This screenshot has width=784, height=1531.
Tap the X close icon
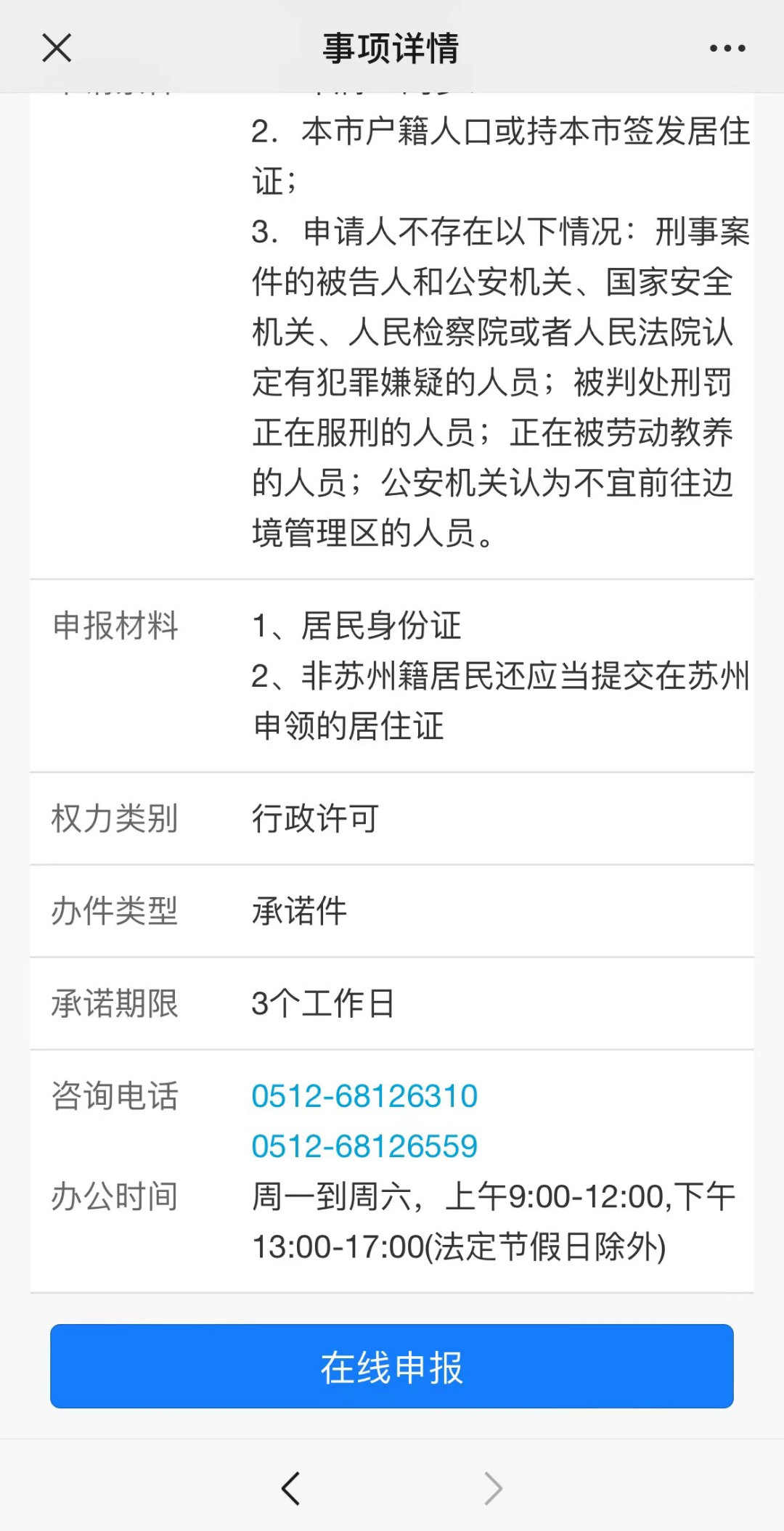(x=57, y=48)
